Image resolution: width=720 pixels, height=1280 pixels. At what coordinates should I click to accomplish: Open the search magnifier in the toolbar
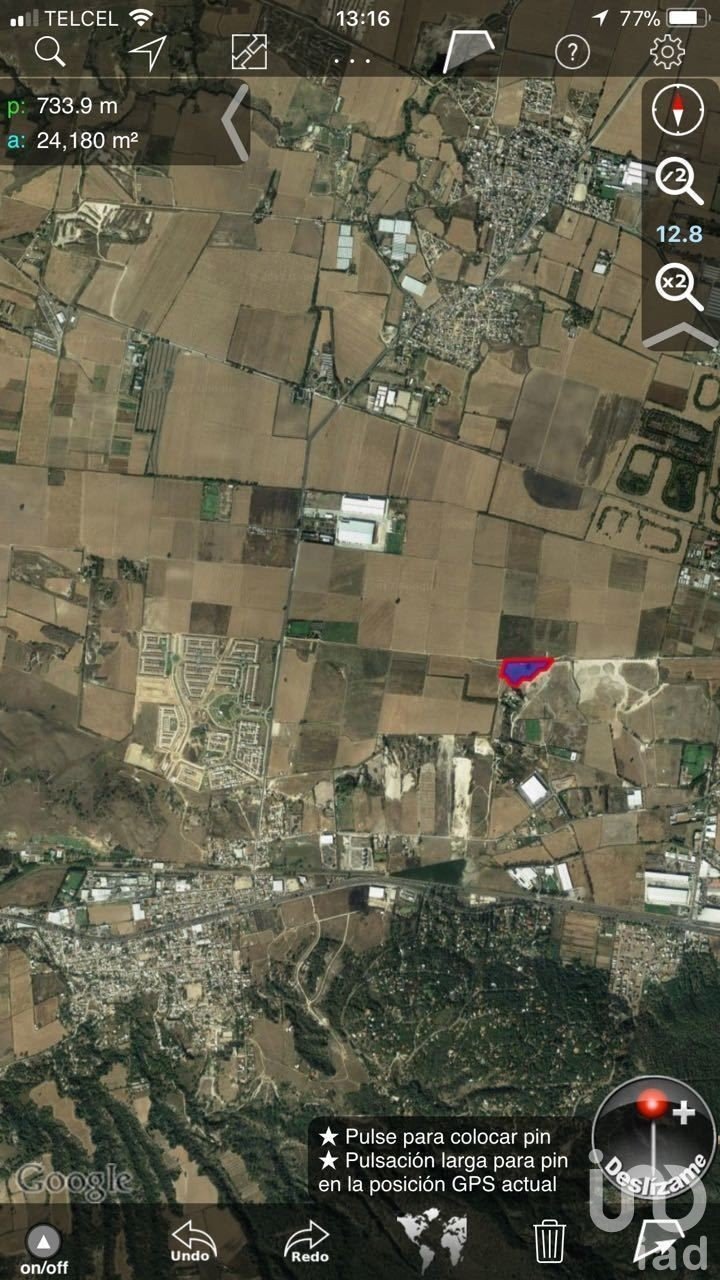50,52
